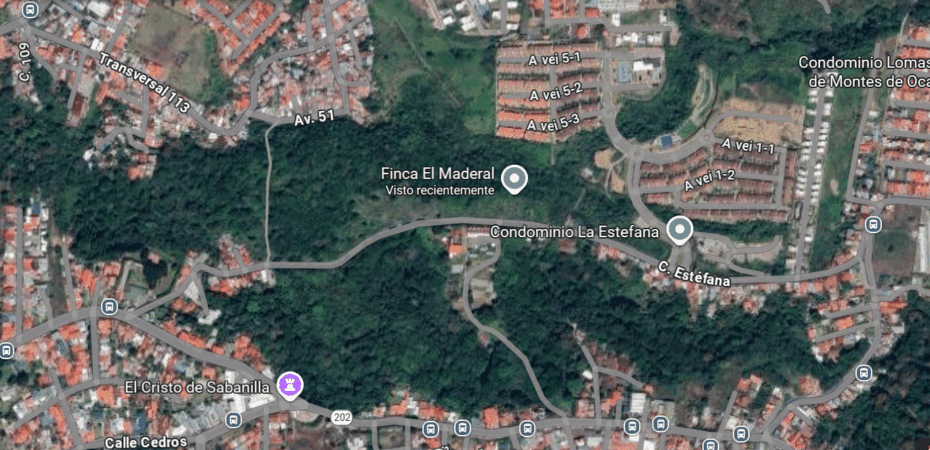Screen dimensions: 930x450
Task: Open the Finca El Maderal place pin
Action: pyautogui.click(x=514, y=178)
